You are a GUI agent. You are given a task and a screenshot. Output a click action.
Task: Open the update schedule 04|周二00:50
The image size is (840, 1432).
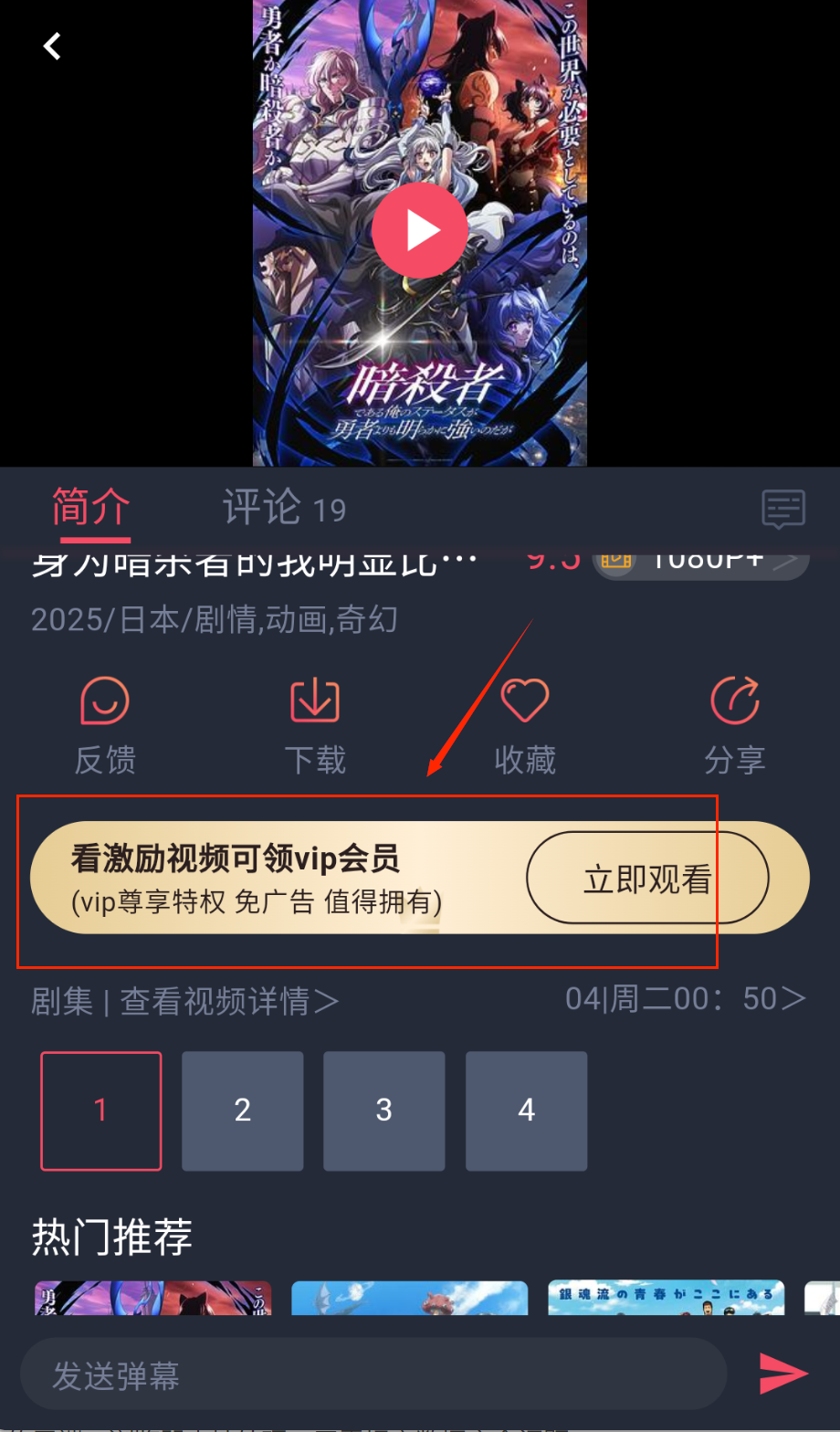[x=686, y=999]
